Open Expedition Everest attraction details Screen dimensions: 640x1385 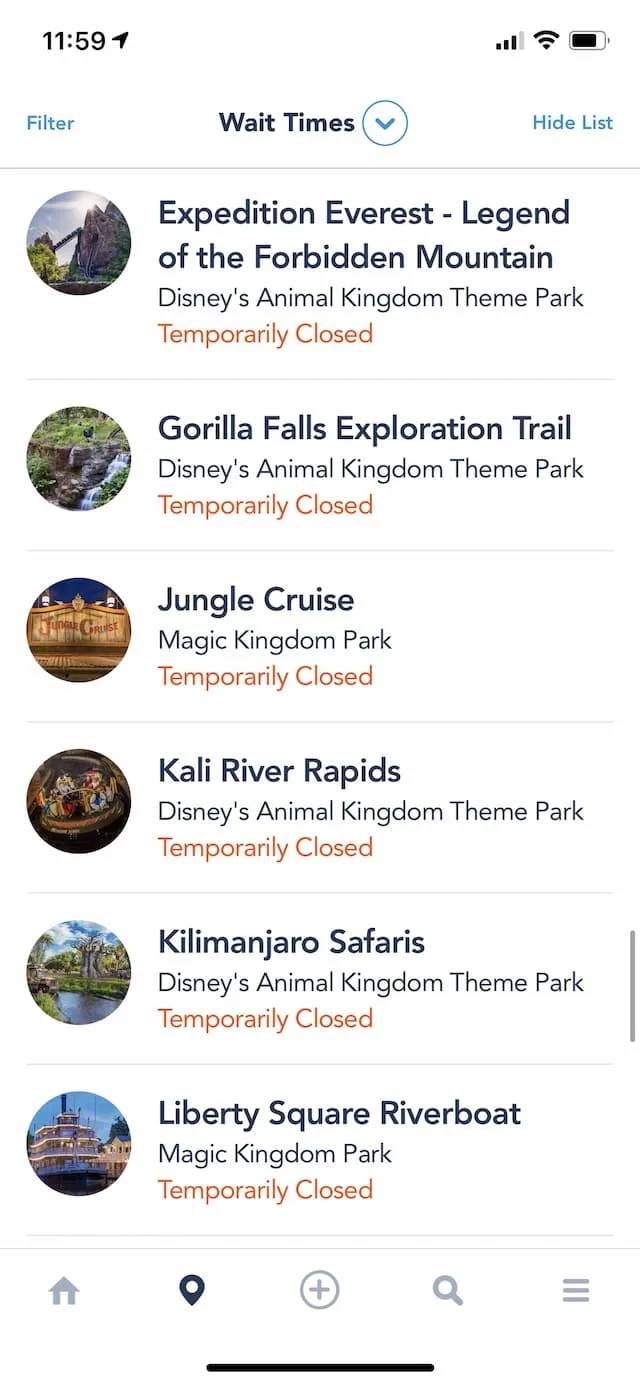pyautogui.click(x=320, y=273)
